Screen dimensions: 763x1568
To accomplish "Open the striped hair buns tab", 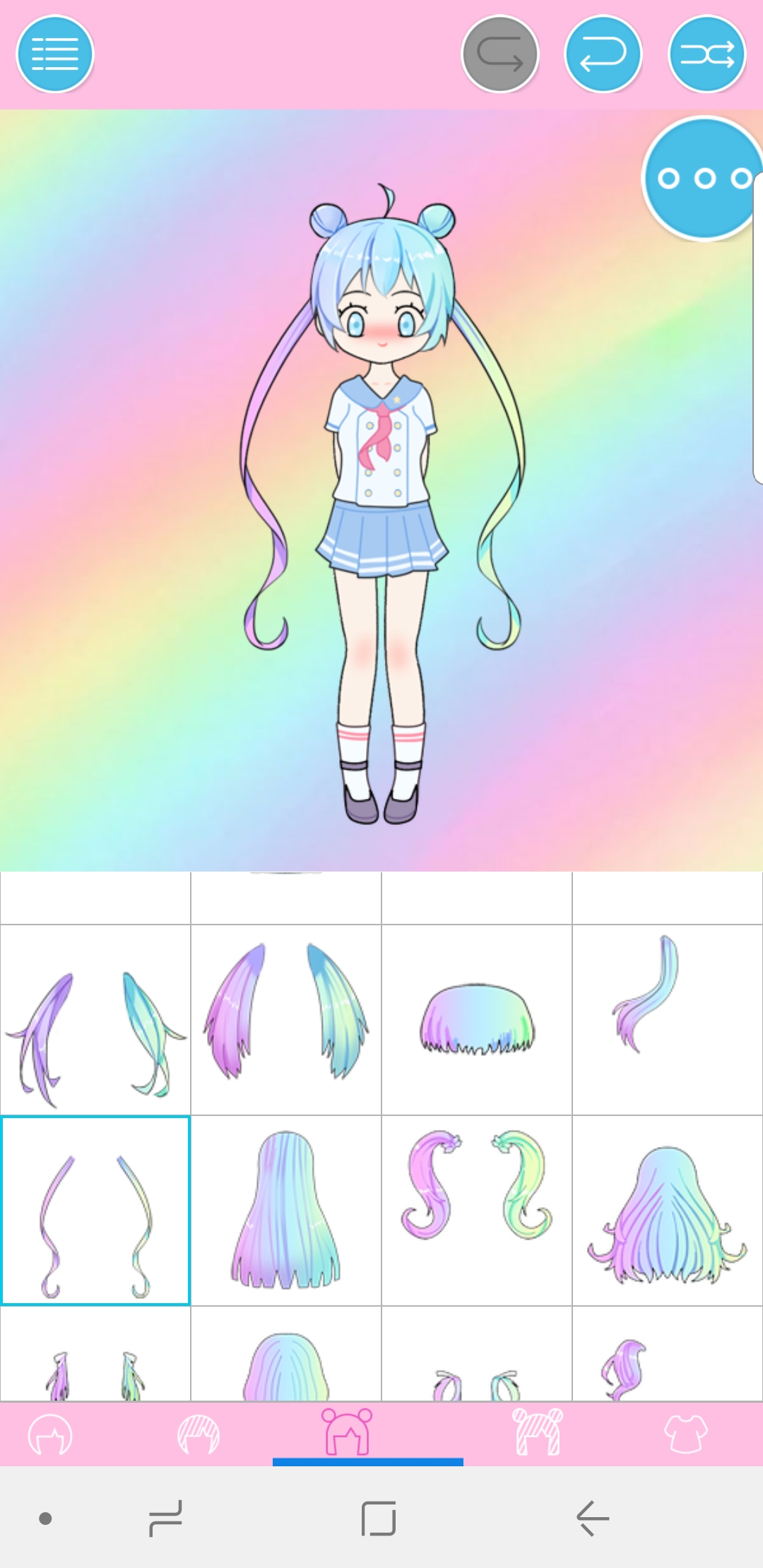I will [538, 1432].
